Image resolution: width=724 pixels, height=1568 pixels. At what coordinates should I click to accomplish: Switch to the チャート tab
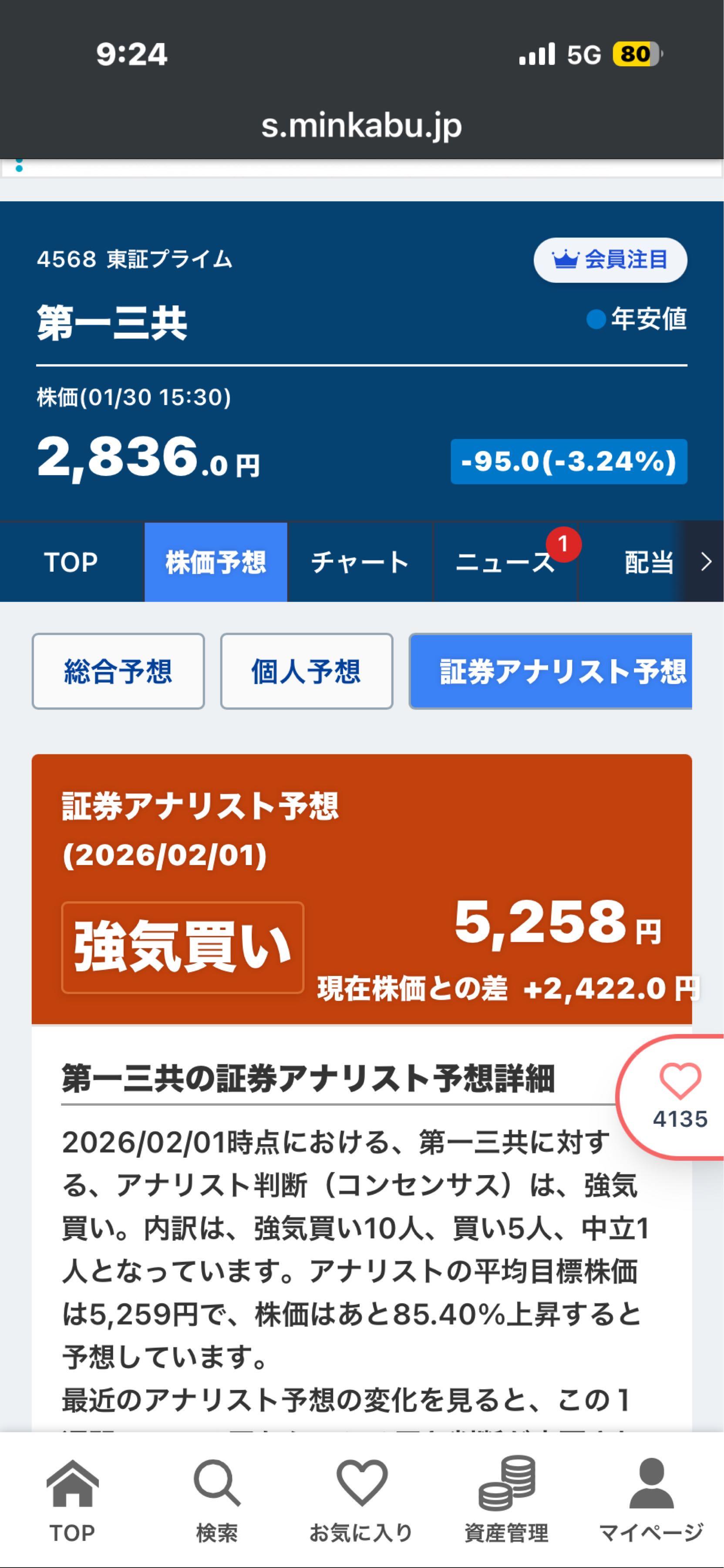tap(360, 562)
